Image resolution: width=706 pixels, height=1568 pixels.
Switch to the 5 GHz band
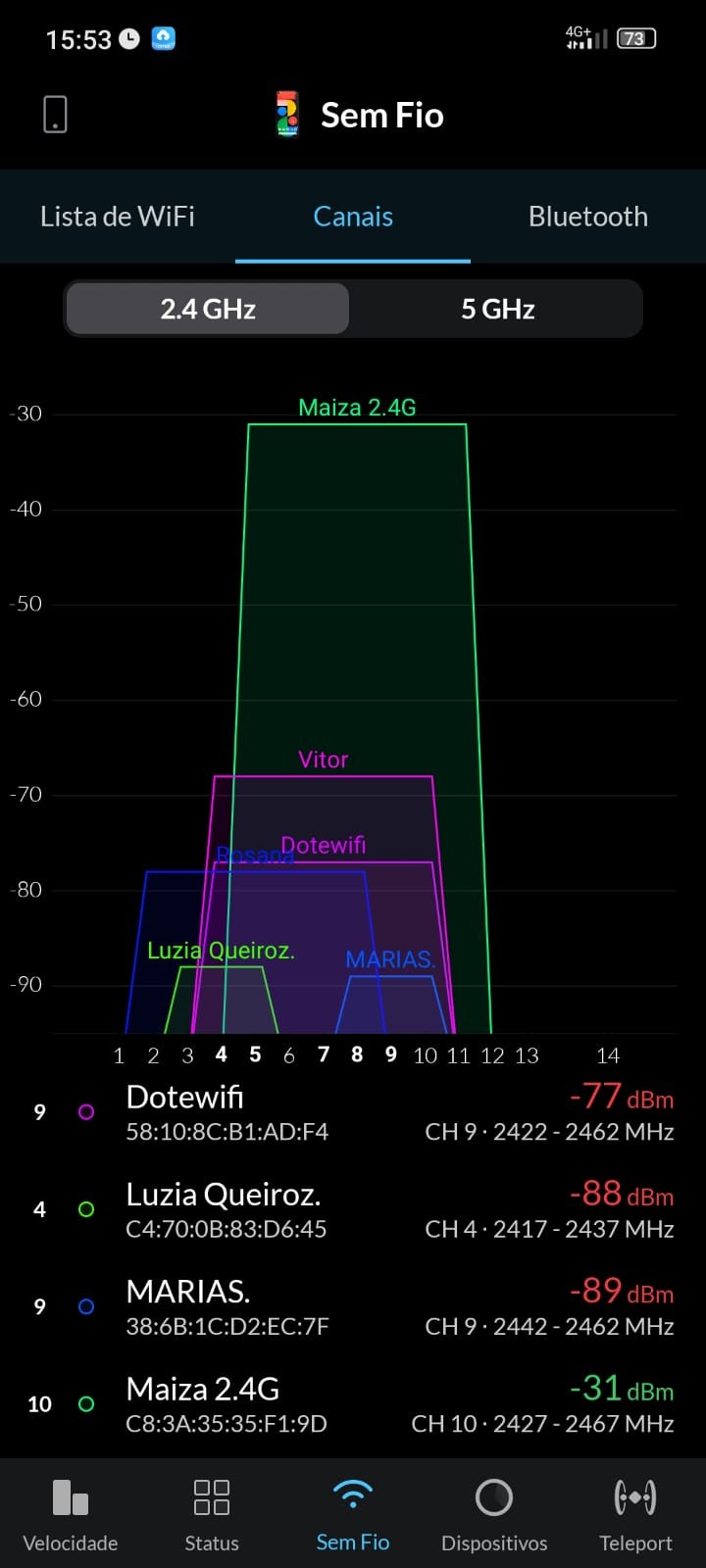tap(497, 310)
